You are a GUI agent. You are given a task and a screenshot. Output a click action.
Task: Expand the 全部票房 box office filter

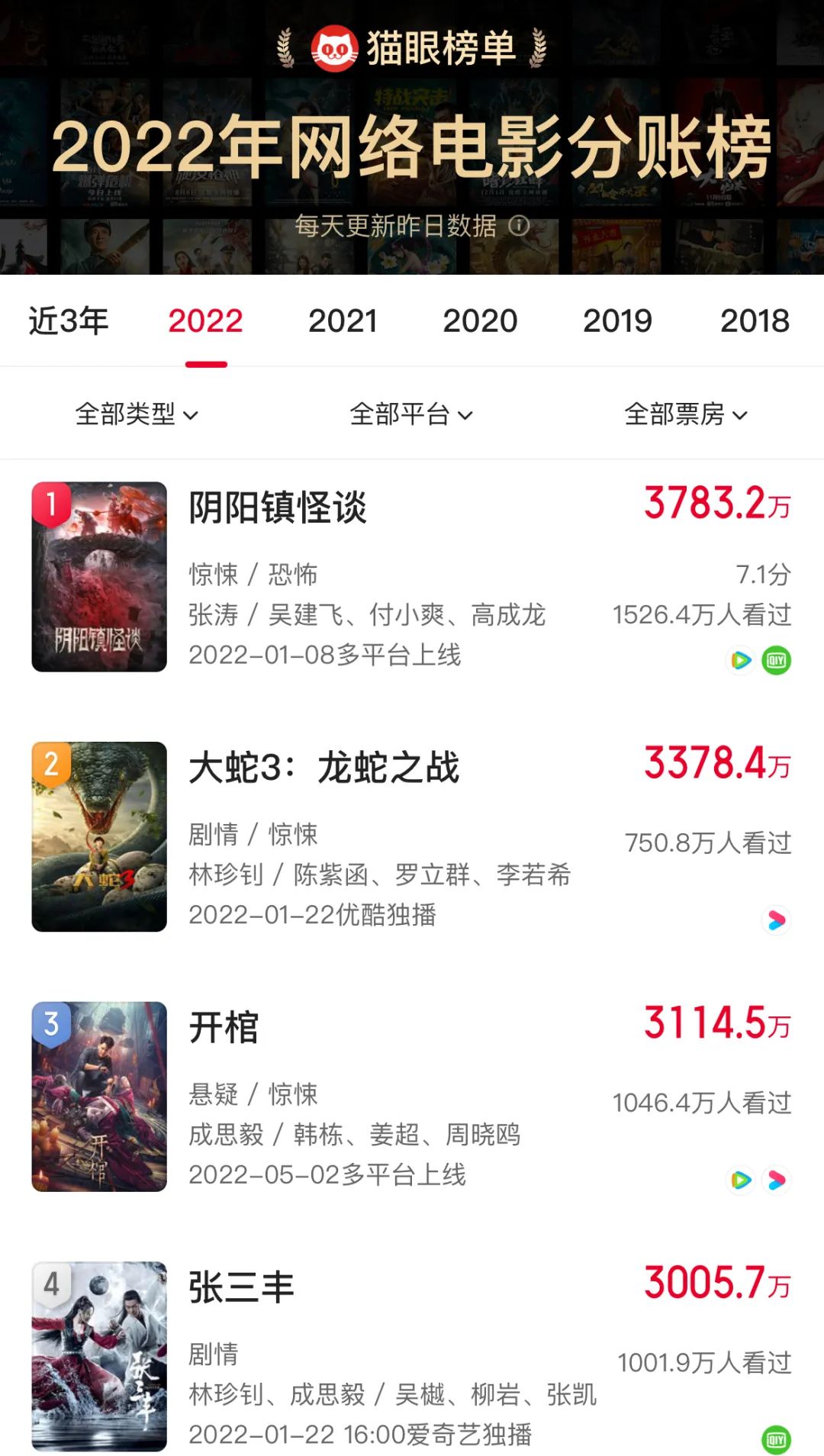686,414
